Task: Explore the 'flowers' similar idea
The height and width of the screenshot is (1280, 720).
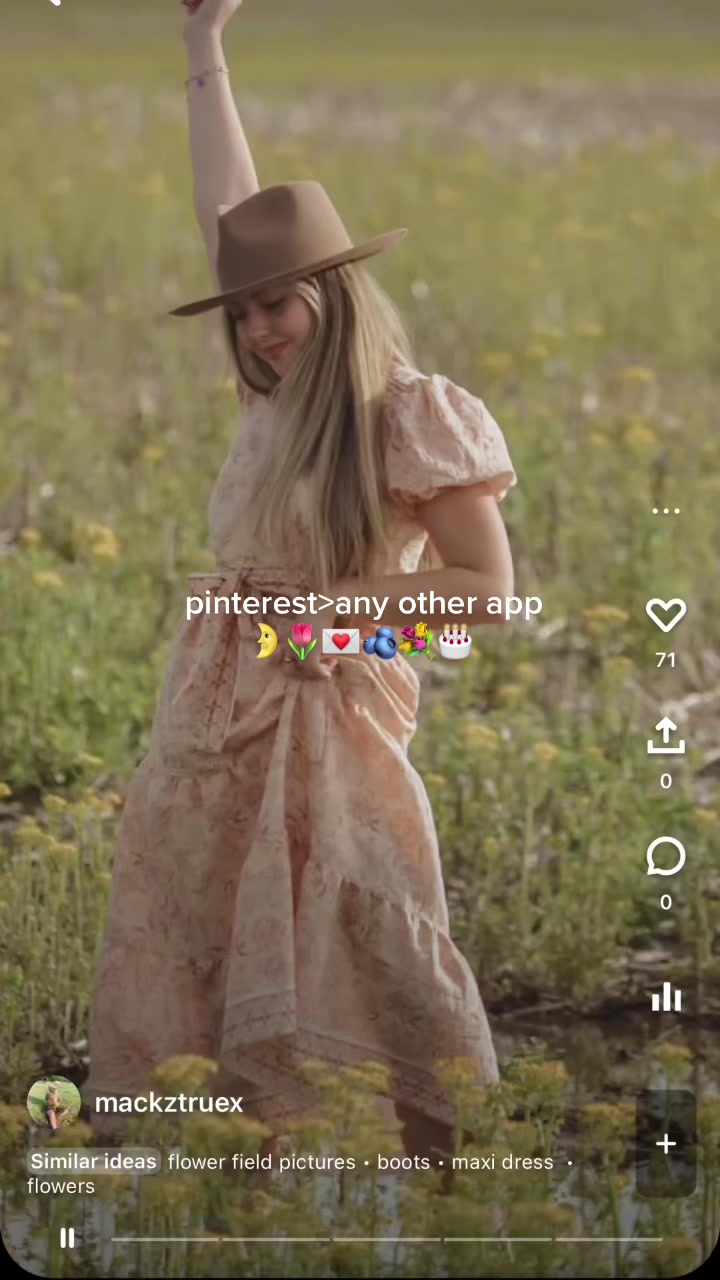Action: (x=61, y=1186)
